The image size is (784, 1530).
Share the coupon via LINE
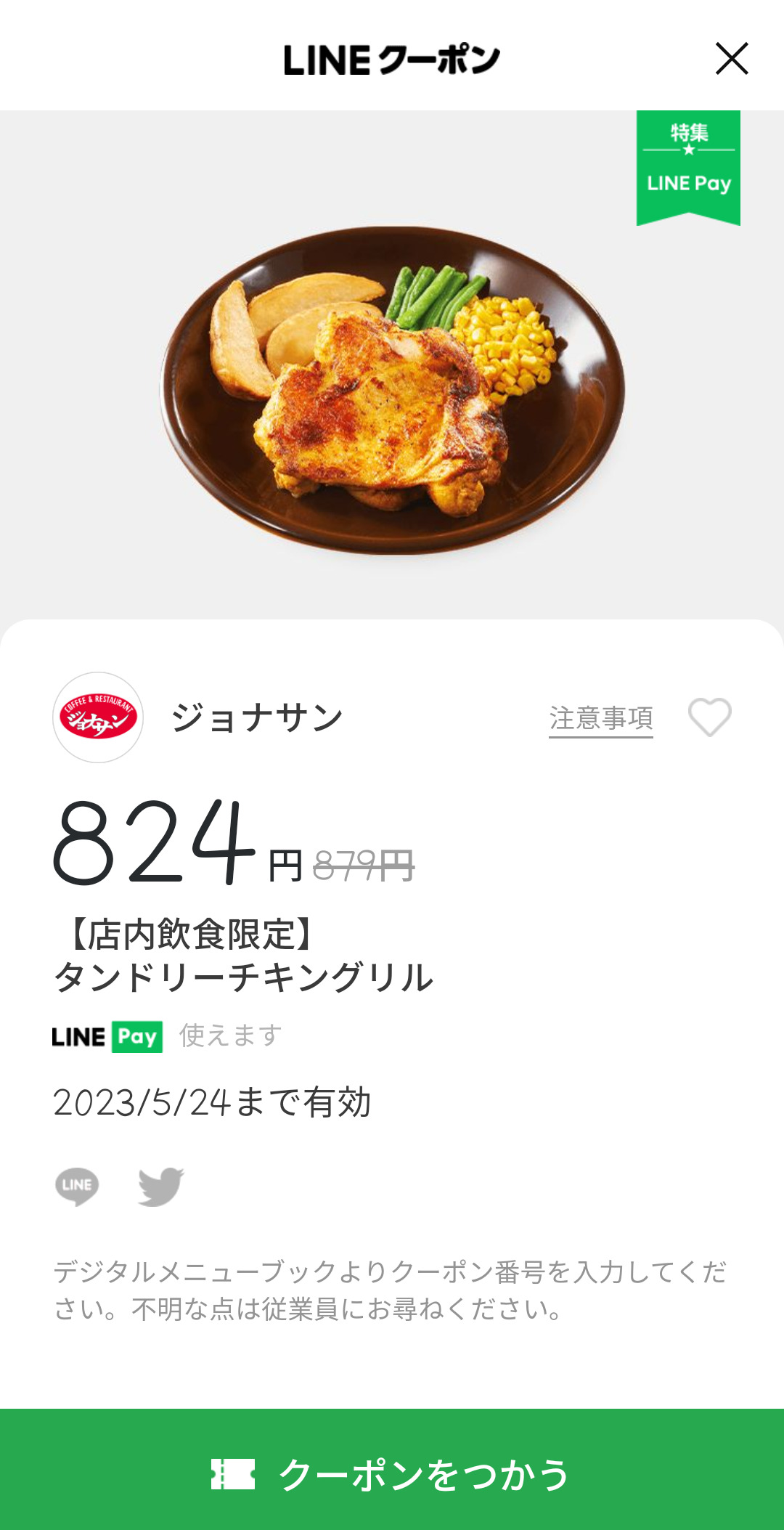pyautogui.click(x=77, y=1186)
